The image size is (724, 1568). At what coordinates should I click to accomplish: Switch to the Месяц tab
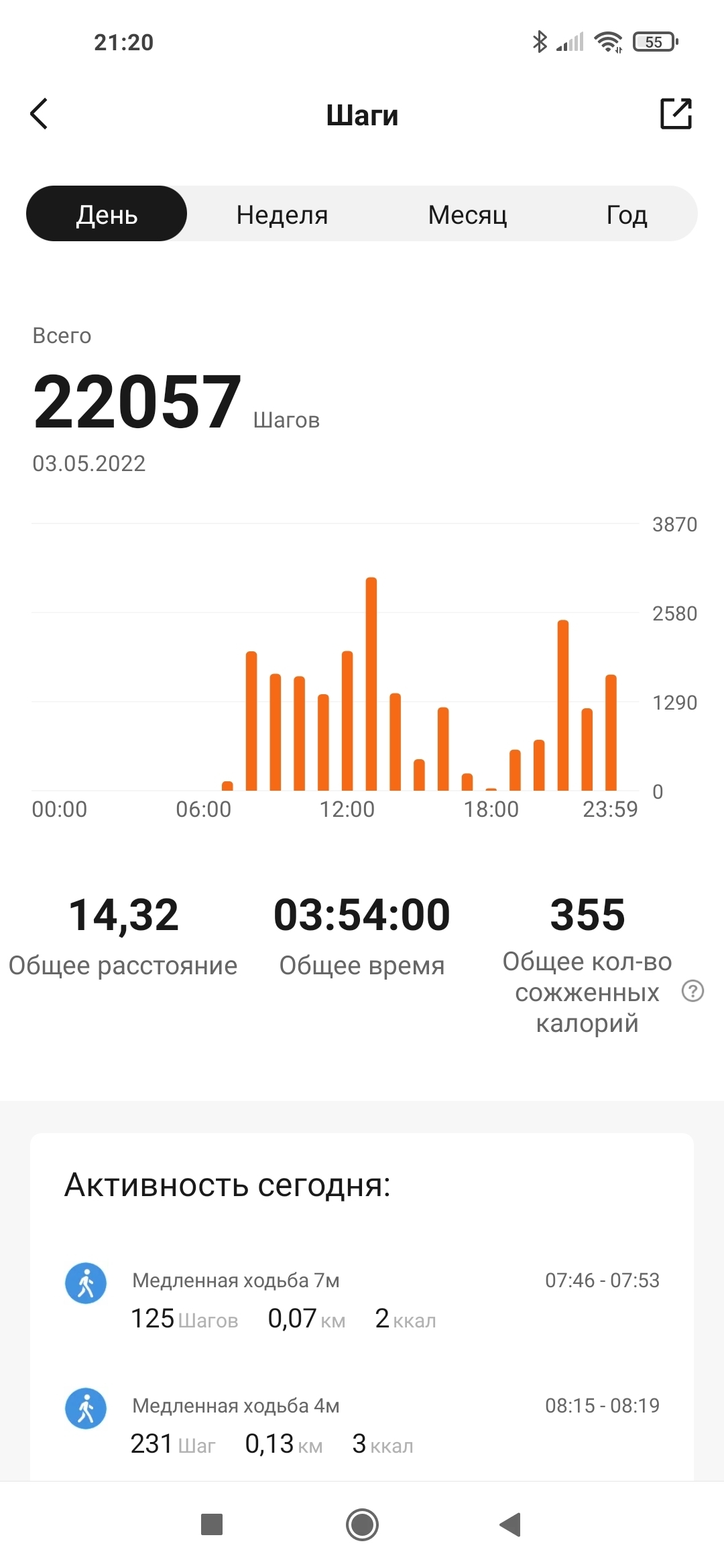point(467,214)
